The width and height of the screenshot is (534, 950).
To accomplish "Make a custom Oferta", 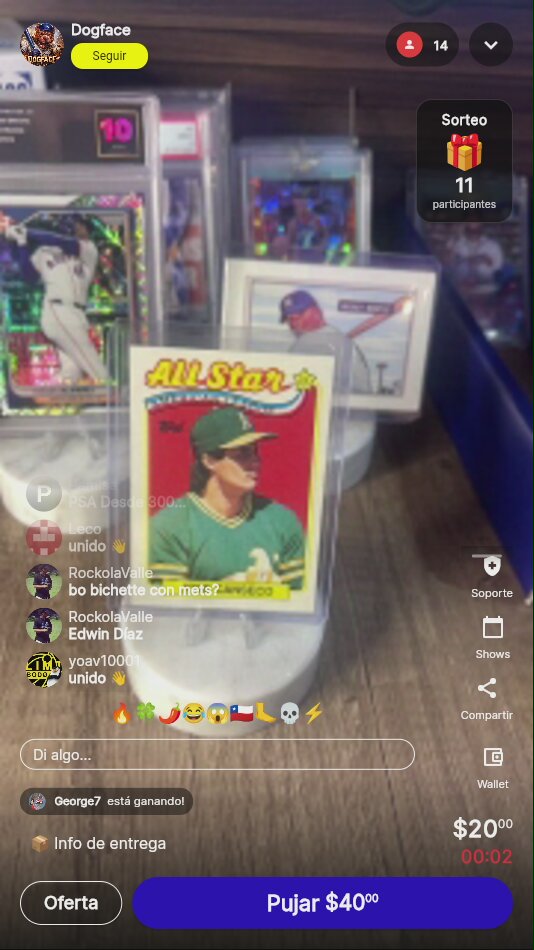I will click(x=71, y=903).
